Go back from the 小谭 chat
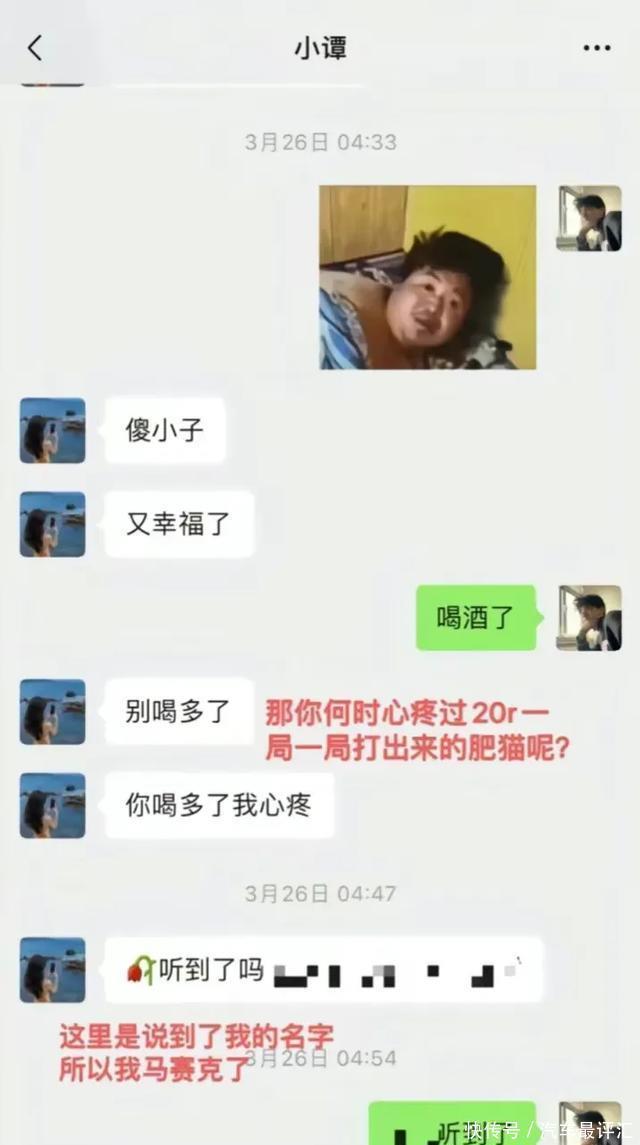This screenshot has width=640, height=1145. (35, 48)
